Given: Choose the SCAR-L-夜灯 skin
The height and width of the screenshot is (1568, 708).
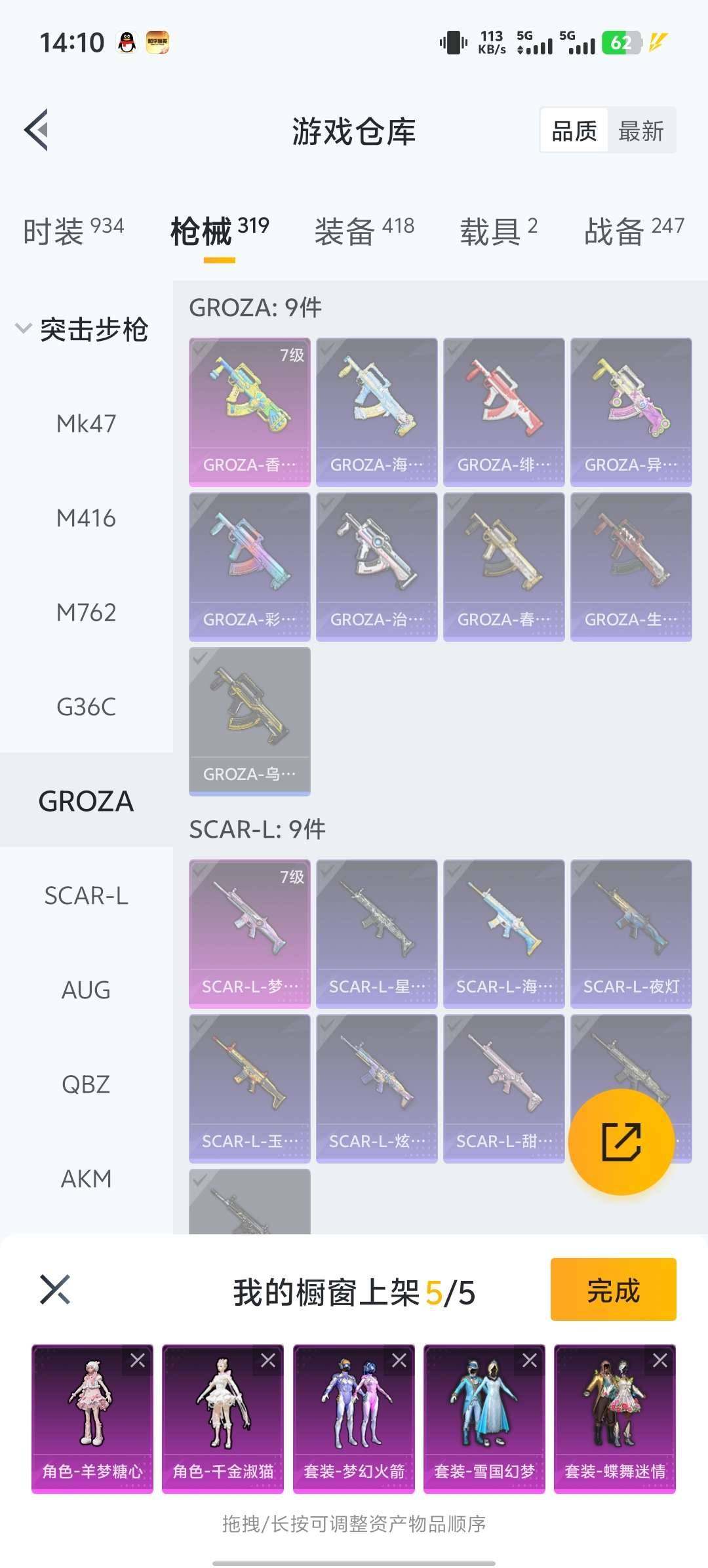Looking at the screenshot, I should pyautogui.click(x=631, y=933).
